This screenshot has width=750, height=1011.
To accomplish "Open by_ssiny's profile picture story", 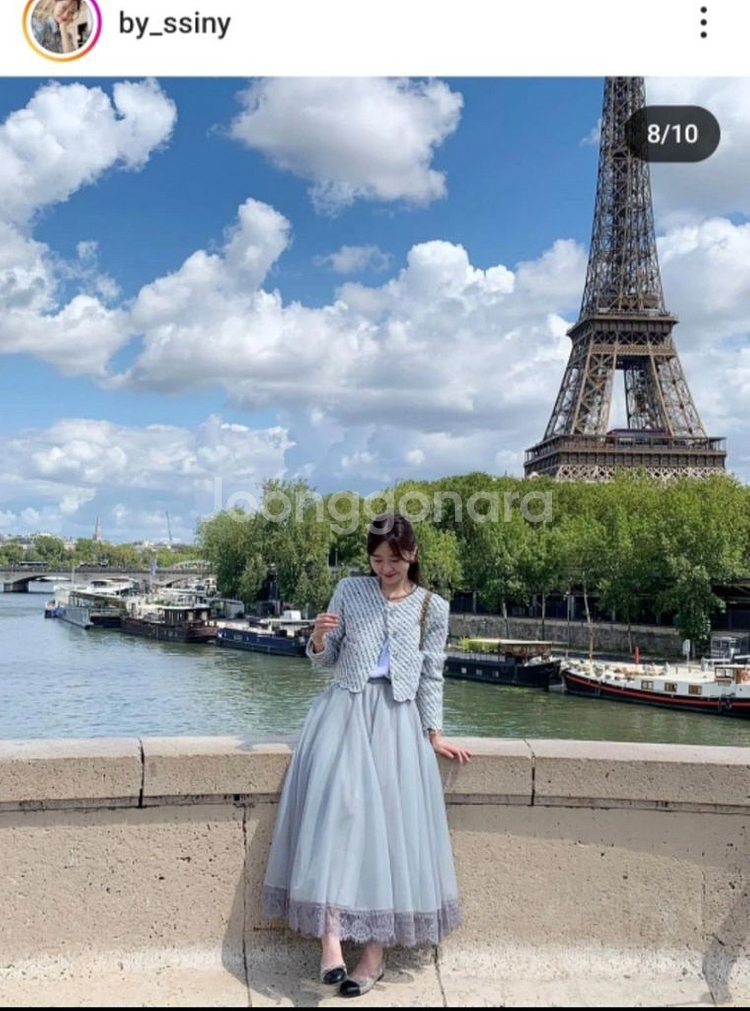I will click(x=62, y=26).
